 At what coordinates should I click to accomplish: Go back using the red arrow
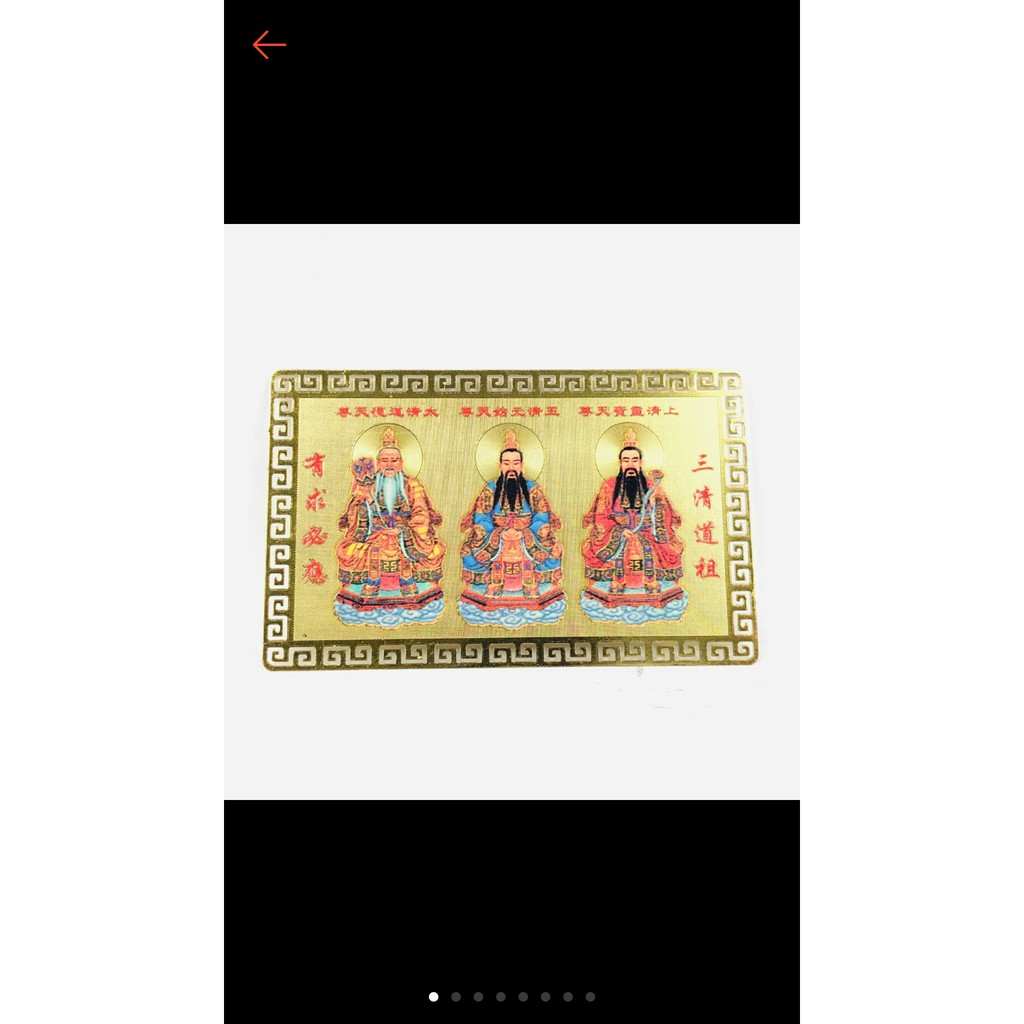(x=269, y=45)
